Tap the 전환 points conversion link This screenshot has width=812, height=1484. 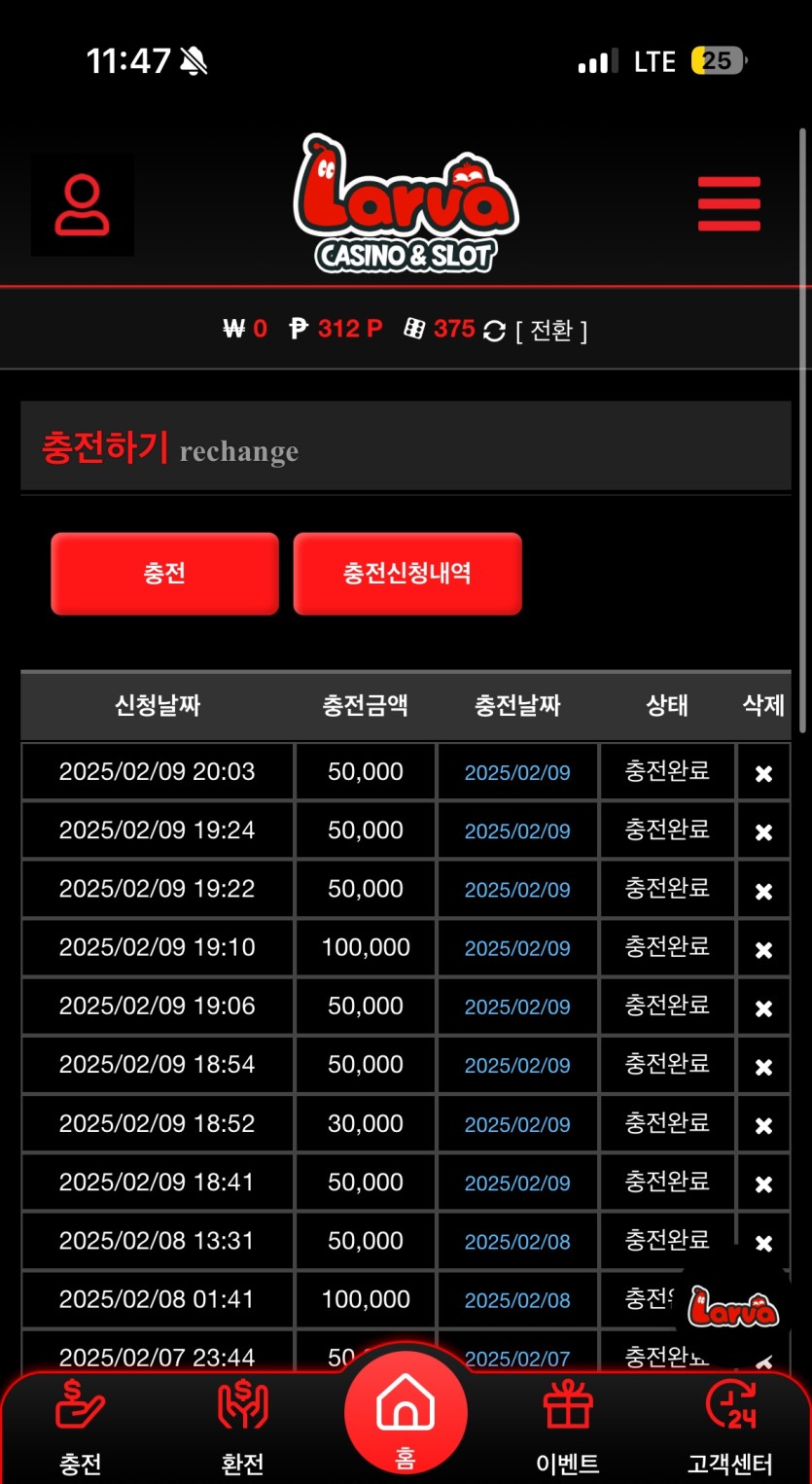pyautogui.click(x=551, y=331)
